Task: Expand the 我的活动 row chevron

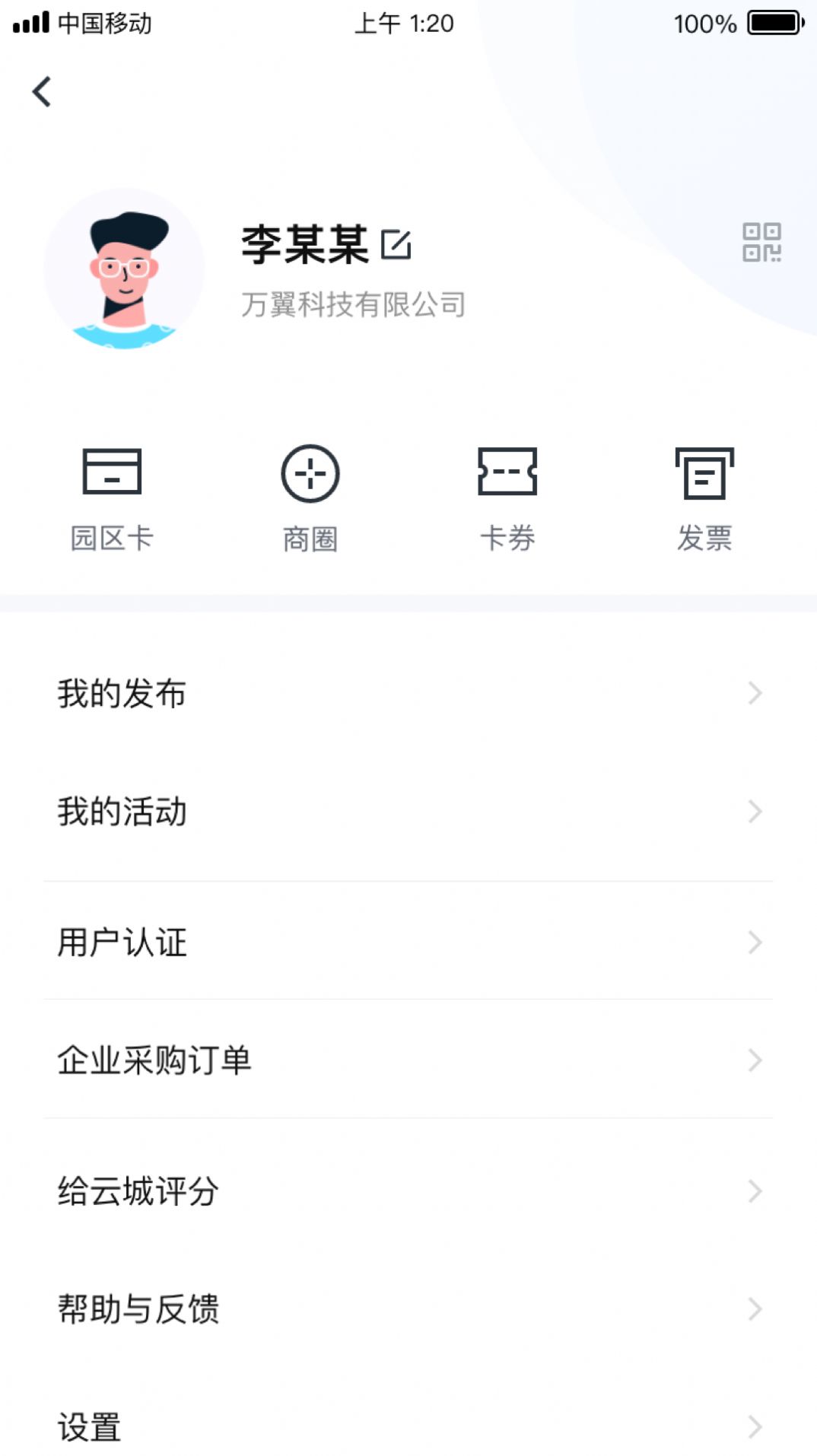Action: pyautogui.click(x=754, y=812)
